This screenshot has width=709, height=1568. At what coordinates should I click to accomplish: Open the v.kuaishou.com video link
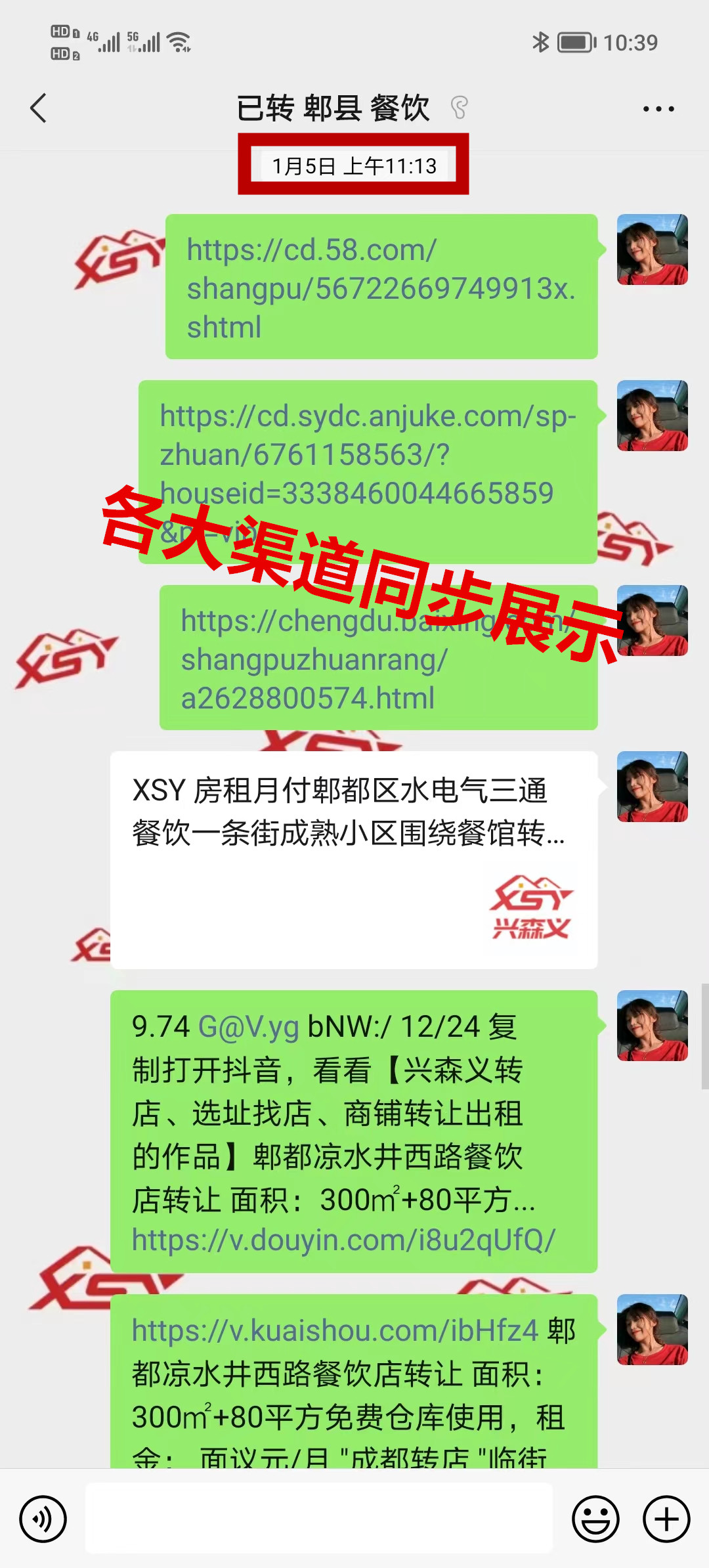pyautogui.click(x=335, y=1331)
